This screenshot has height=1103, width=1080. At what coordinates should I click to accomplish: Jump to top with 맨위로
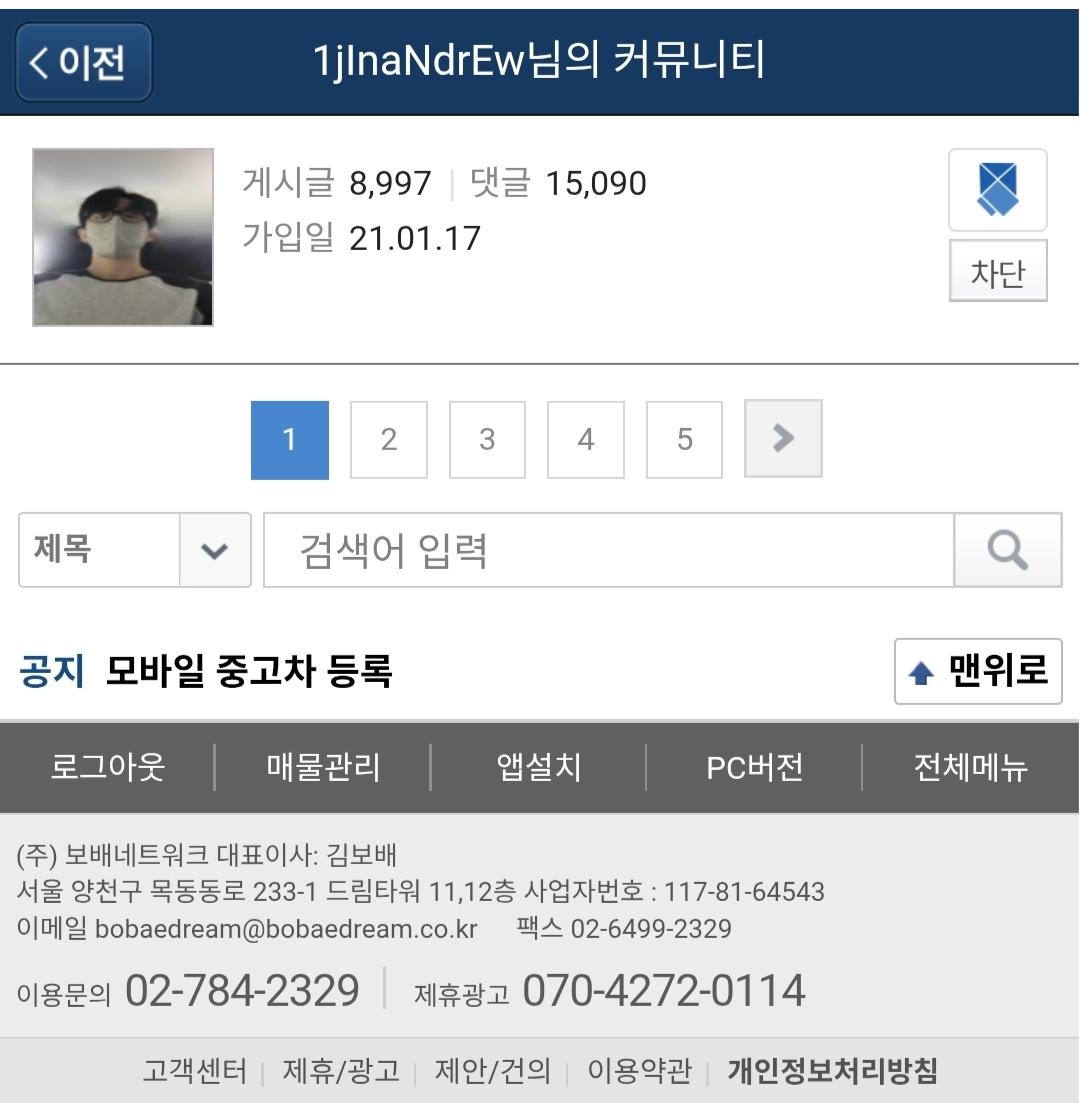pos(977,671)
